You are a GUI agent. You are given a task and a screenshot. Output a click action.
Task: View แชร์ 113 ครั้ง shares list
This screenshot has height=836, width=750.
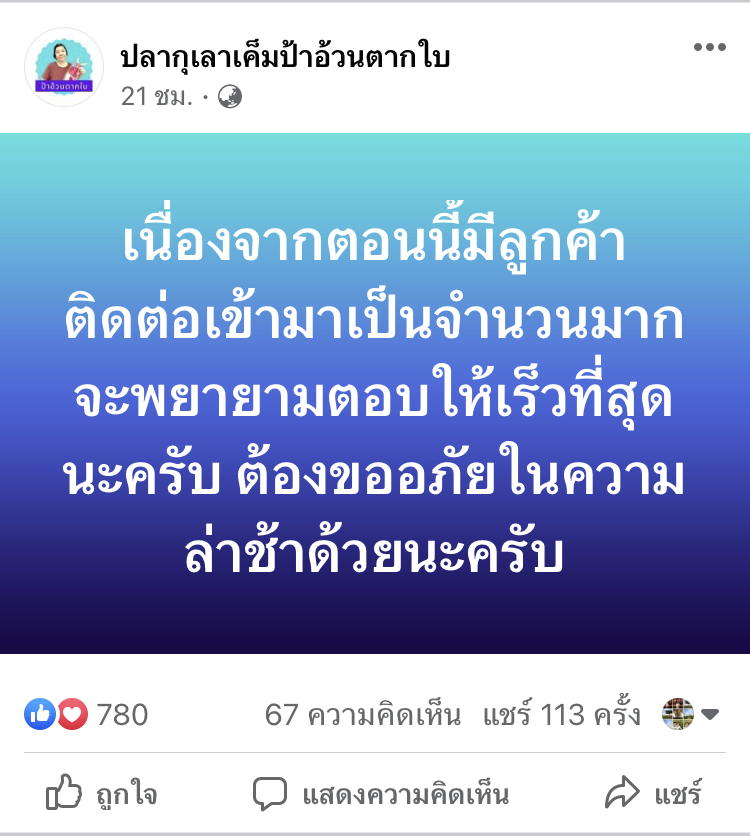point(561,715)
